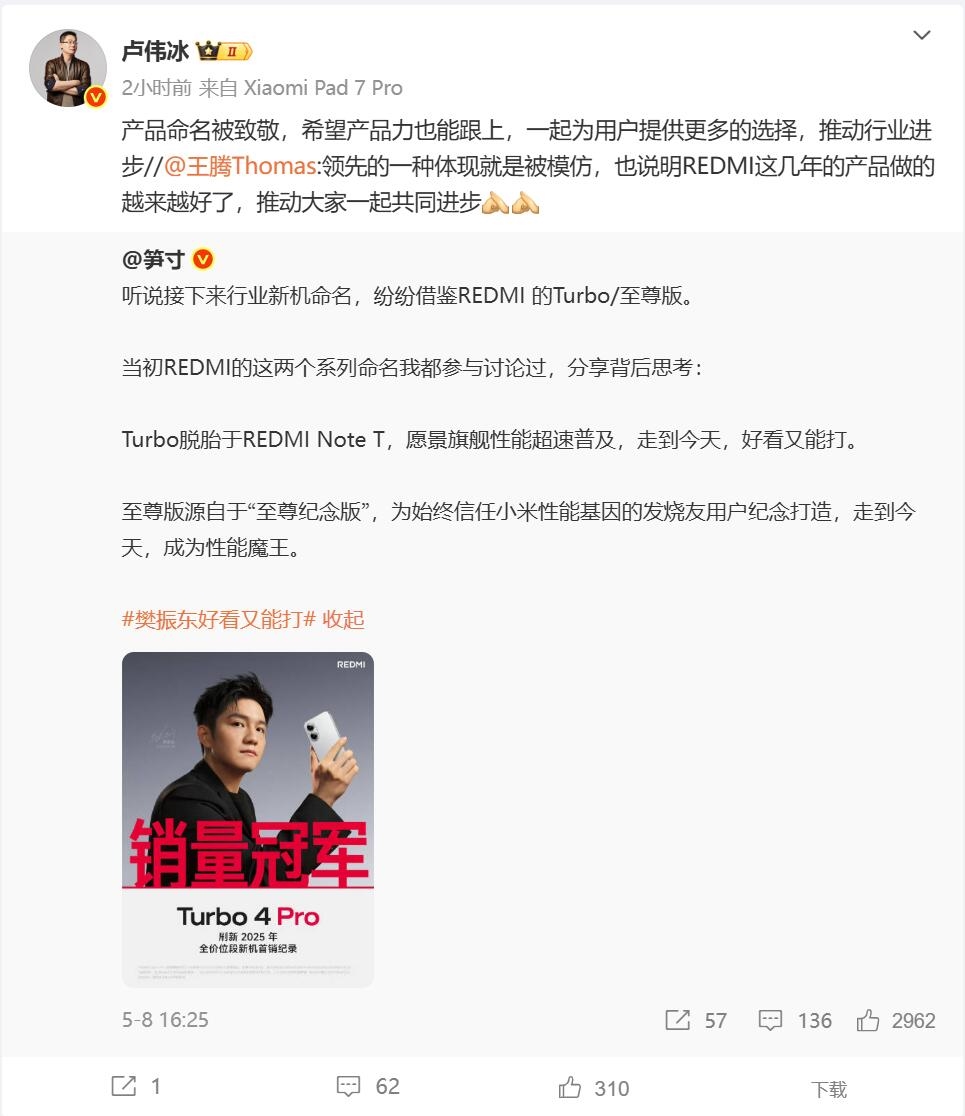Repost 卢伟冰's post

(x=135, y=1087)
